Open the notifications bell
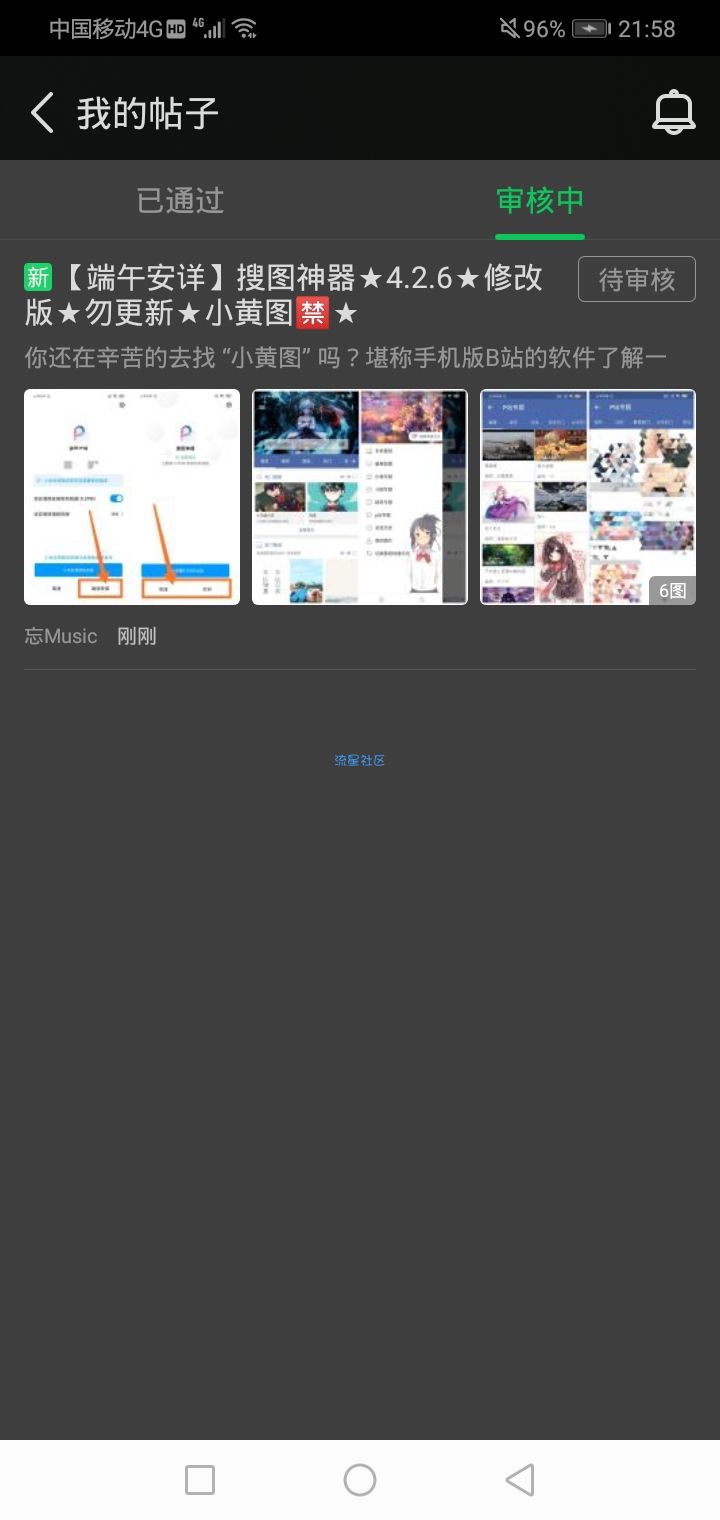The width and height of the screenshot is (720, 1520). (x=673, y=112)
